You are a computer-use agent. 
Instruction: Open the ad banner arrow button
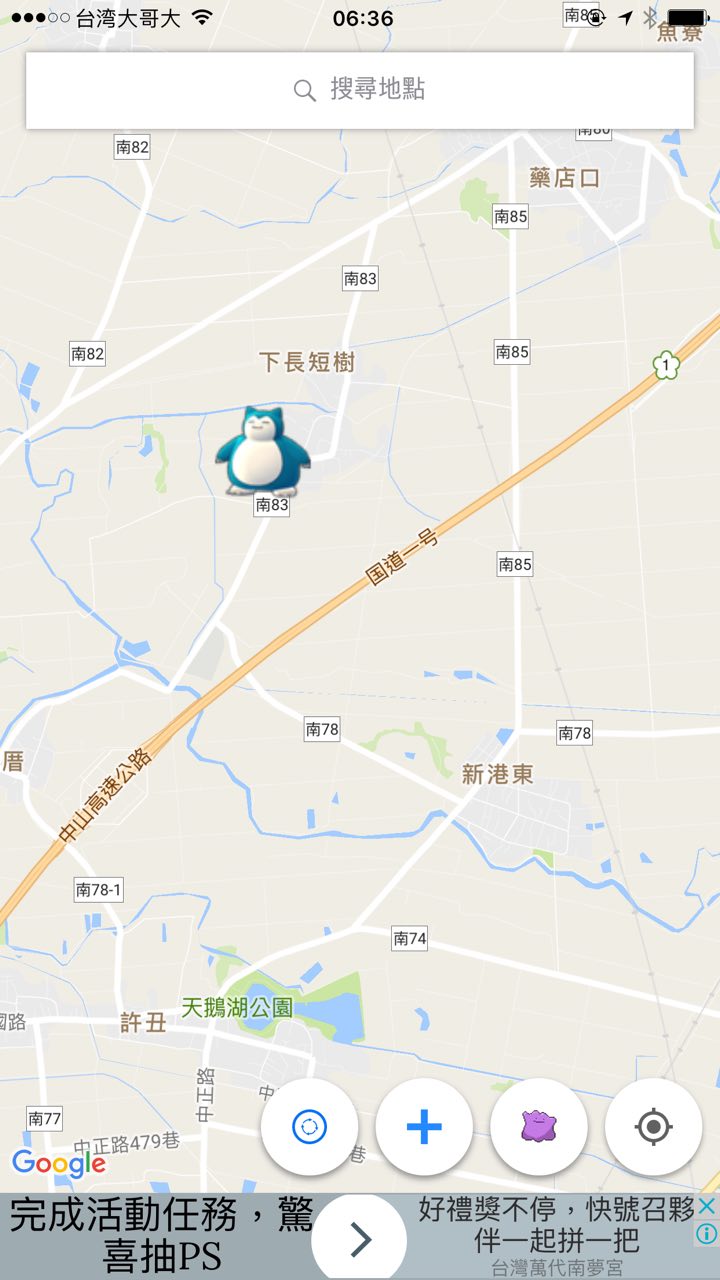tap(360, 1240)
